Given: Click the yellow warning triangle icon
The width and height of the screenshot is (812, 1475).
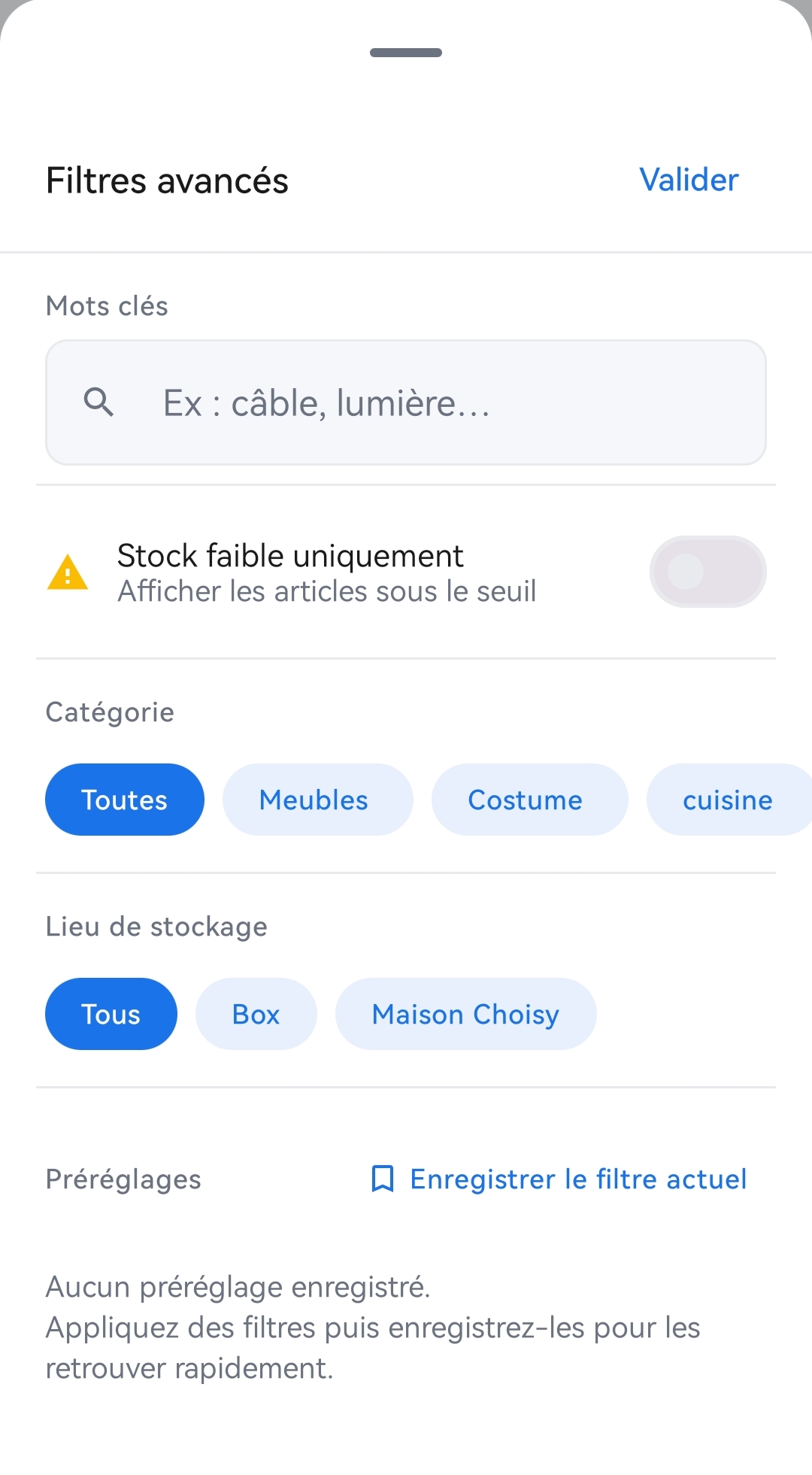Looking at the screenshot, I should [x=68, y=572].
